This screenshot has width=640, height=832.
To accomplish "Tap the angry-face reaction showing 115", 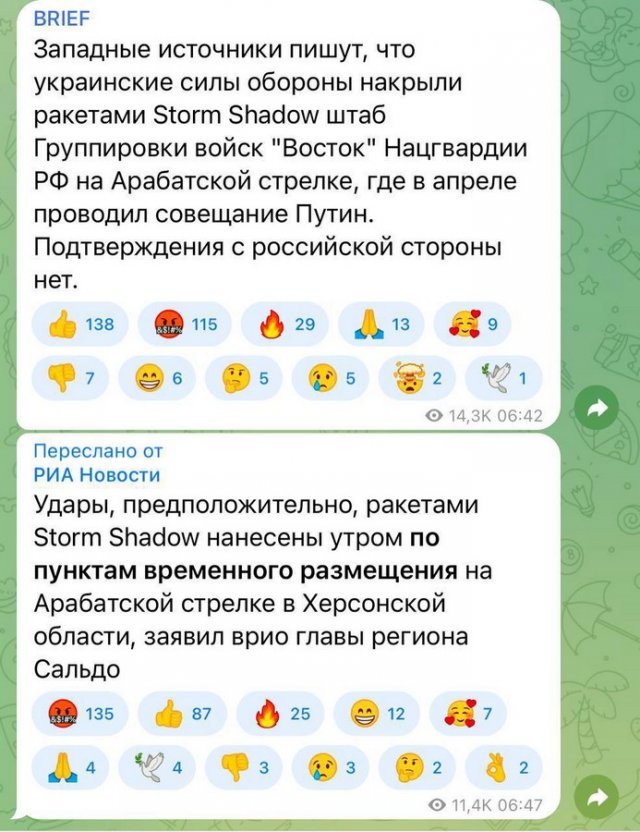I will point(184,323).
